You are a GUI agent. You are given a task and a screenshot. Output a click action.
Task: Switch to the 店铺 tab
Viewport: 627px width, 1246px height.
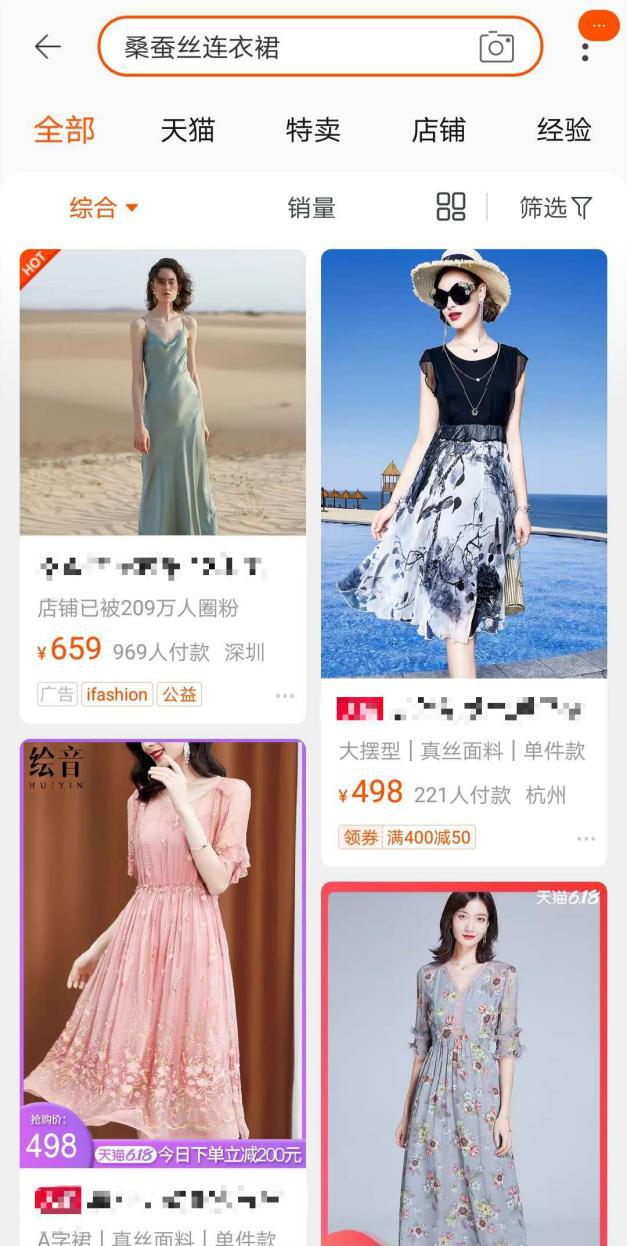point(439,130)
